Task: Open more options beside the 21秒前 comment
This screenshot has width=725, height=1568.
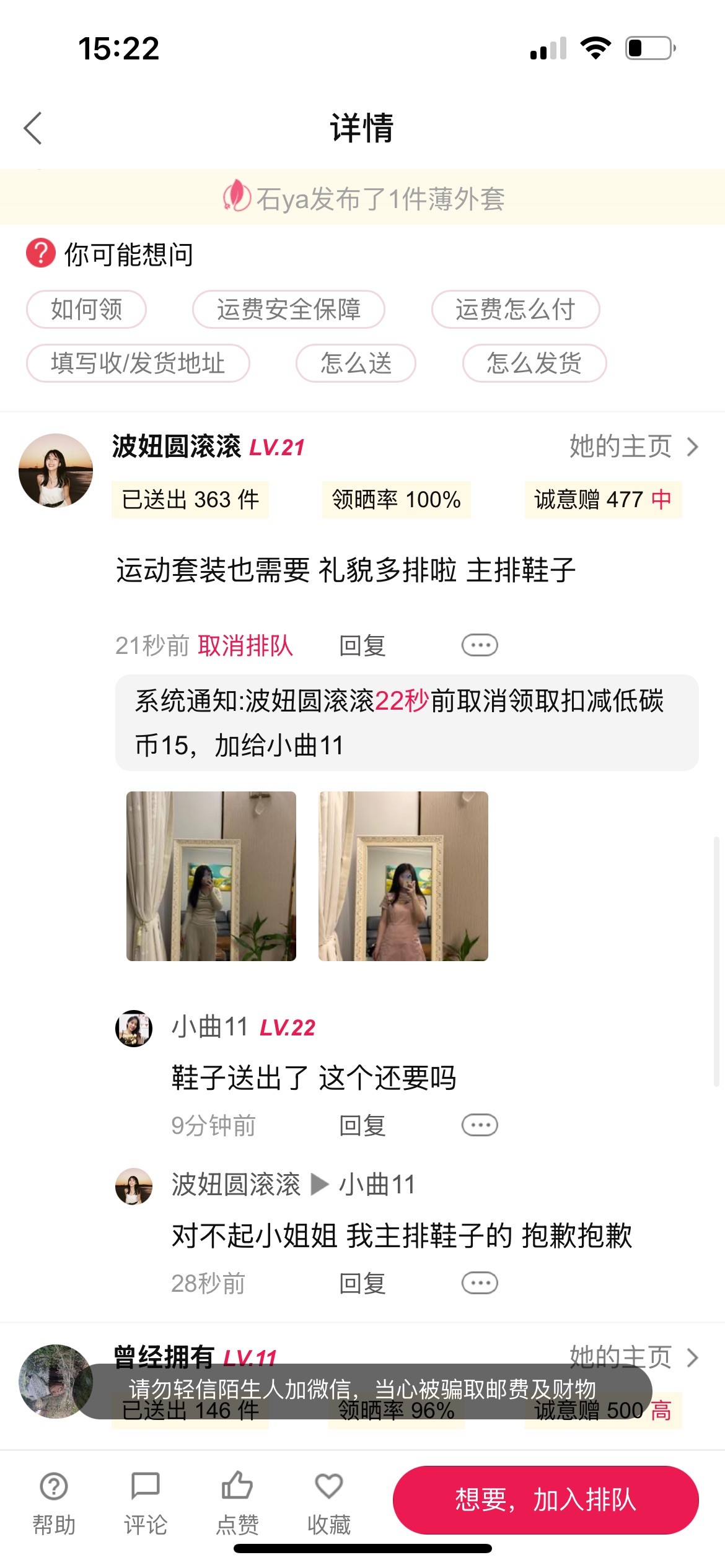Action: point(480,645)
